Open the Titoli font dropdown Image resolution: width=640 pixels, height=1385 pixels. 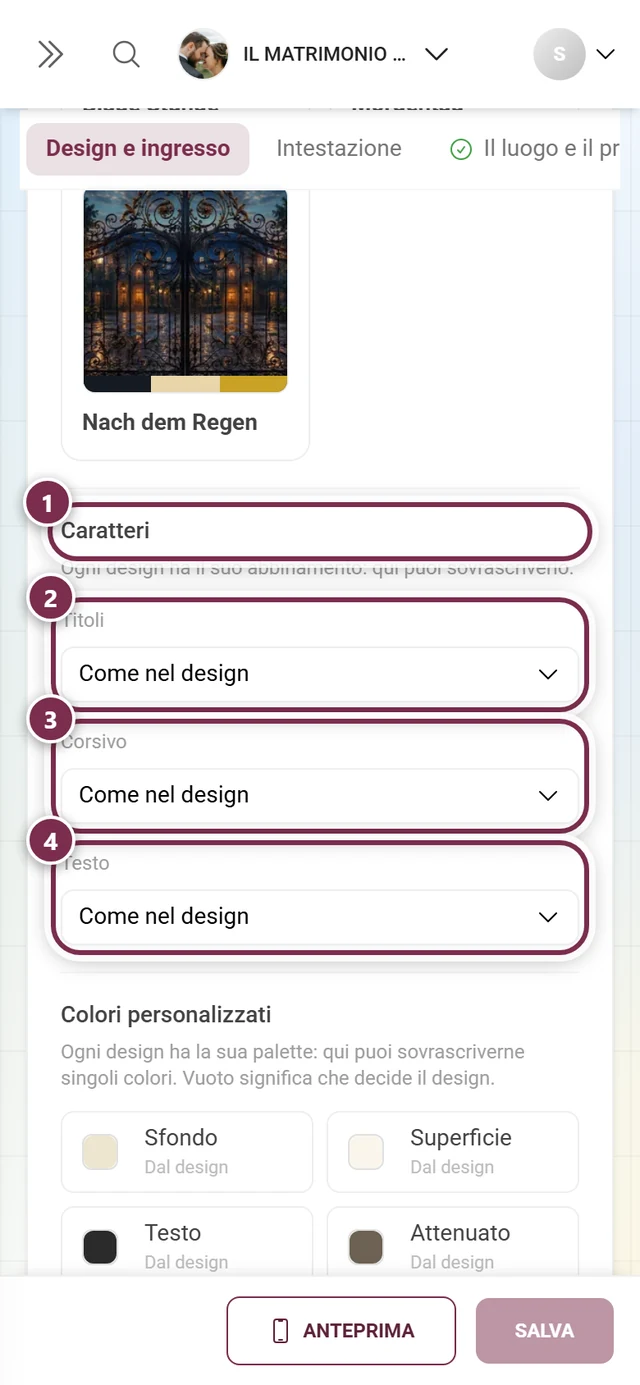tap(320, 674)
